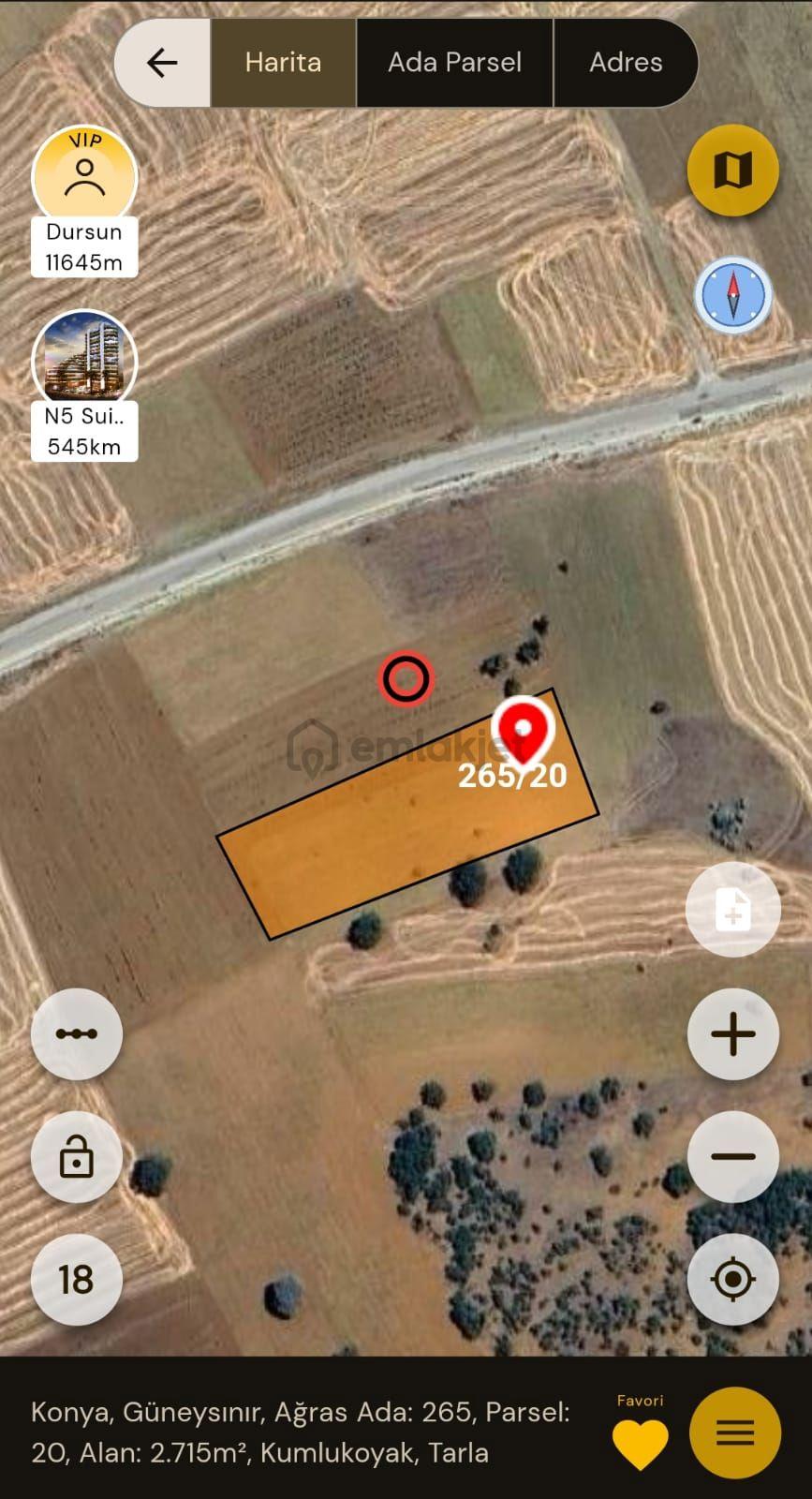Open the N5 Sui.. listing
This screenshot has height=1499, width=812.
click(84, 385)
